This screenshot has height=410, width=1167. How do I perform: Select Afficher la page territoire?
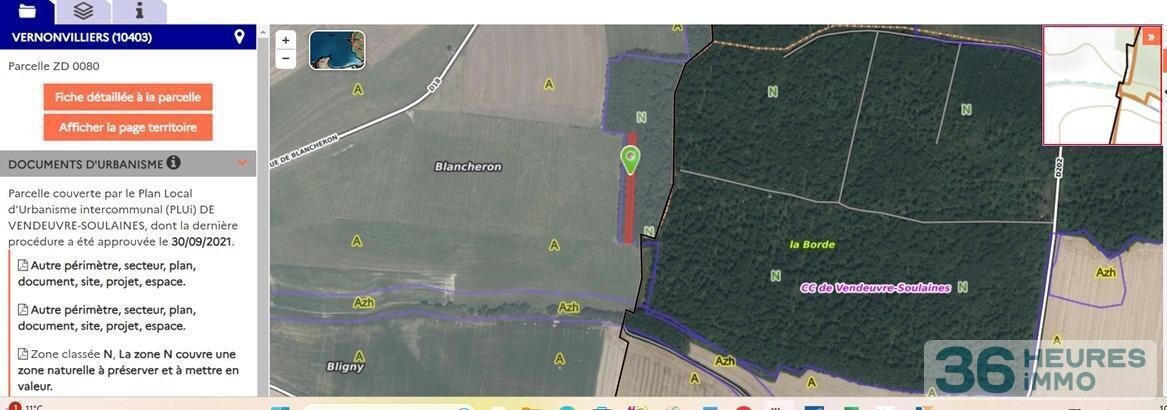[x=128, y=127]
